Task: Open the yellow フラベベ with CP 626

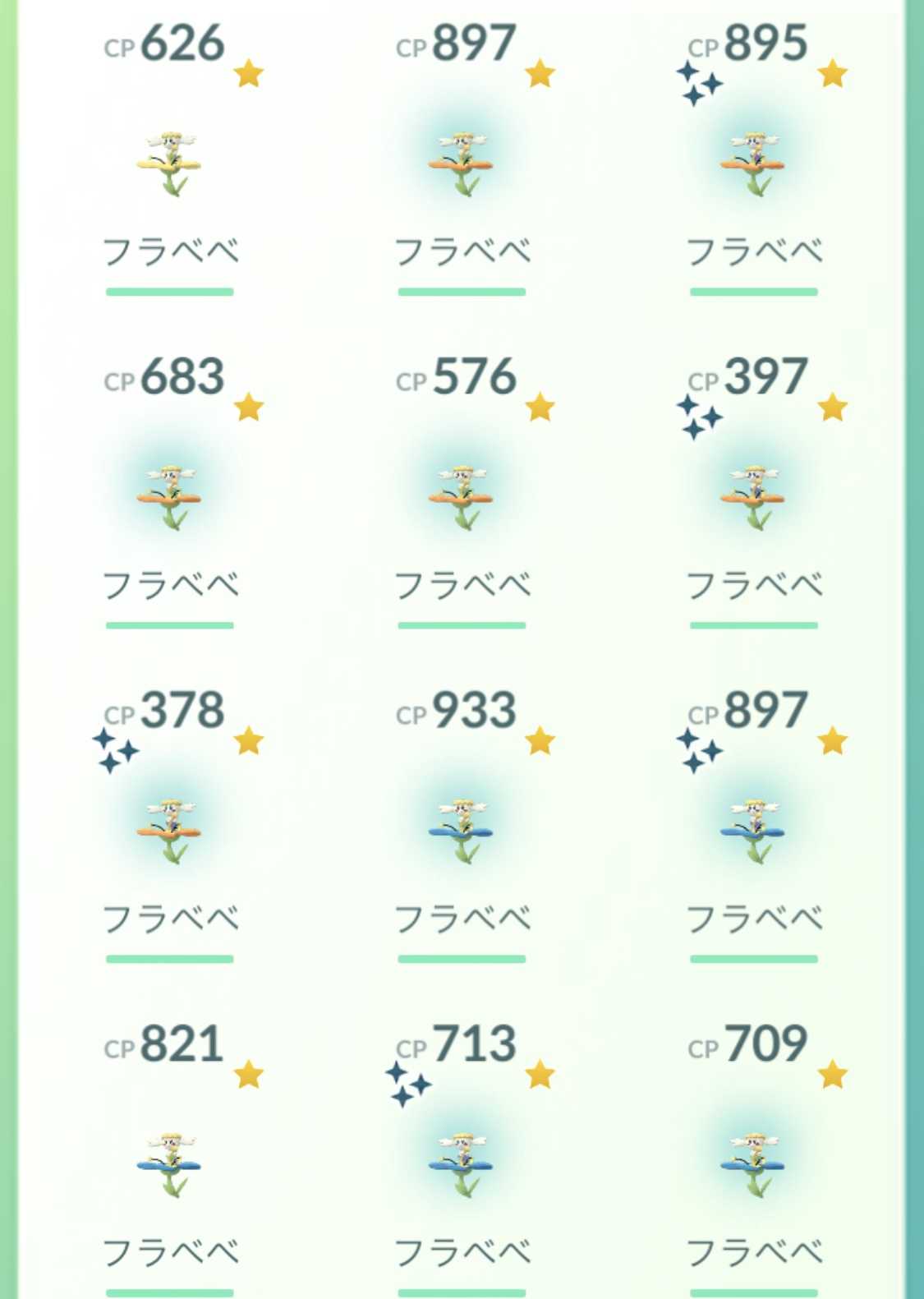Action: point(169,164)
